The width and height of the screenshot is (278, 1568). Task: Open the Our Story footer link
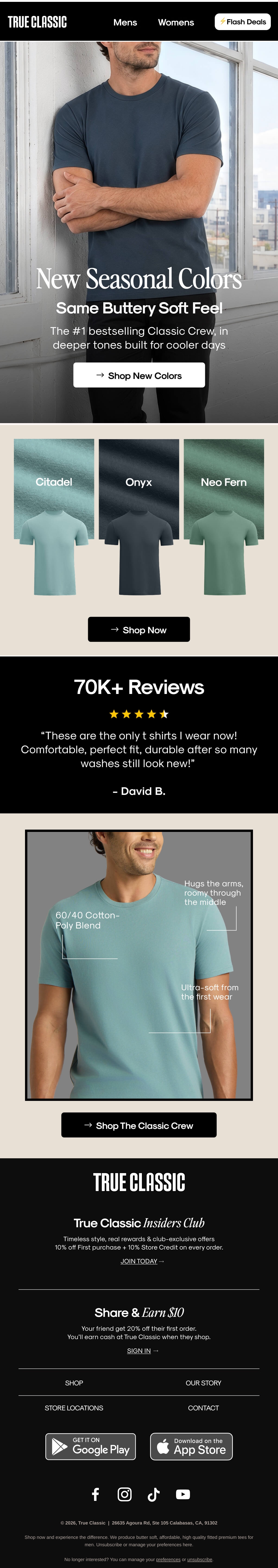click(203, 1382)
